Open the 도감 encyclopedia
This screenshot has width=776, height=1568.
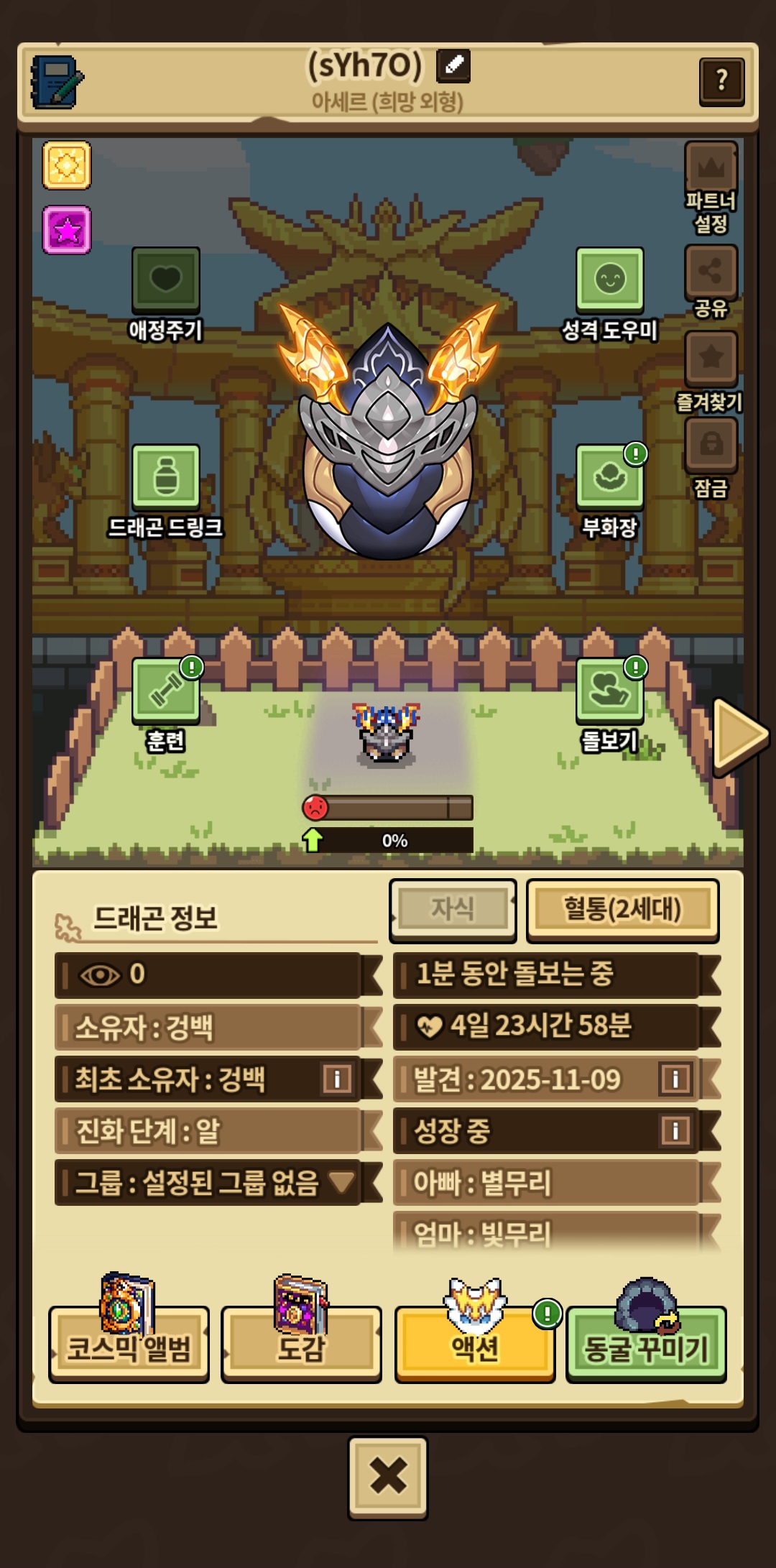(301, 1345)
